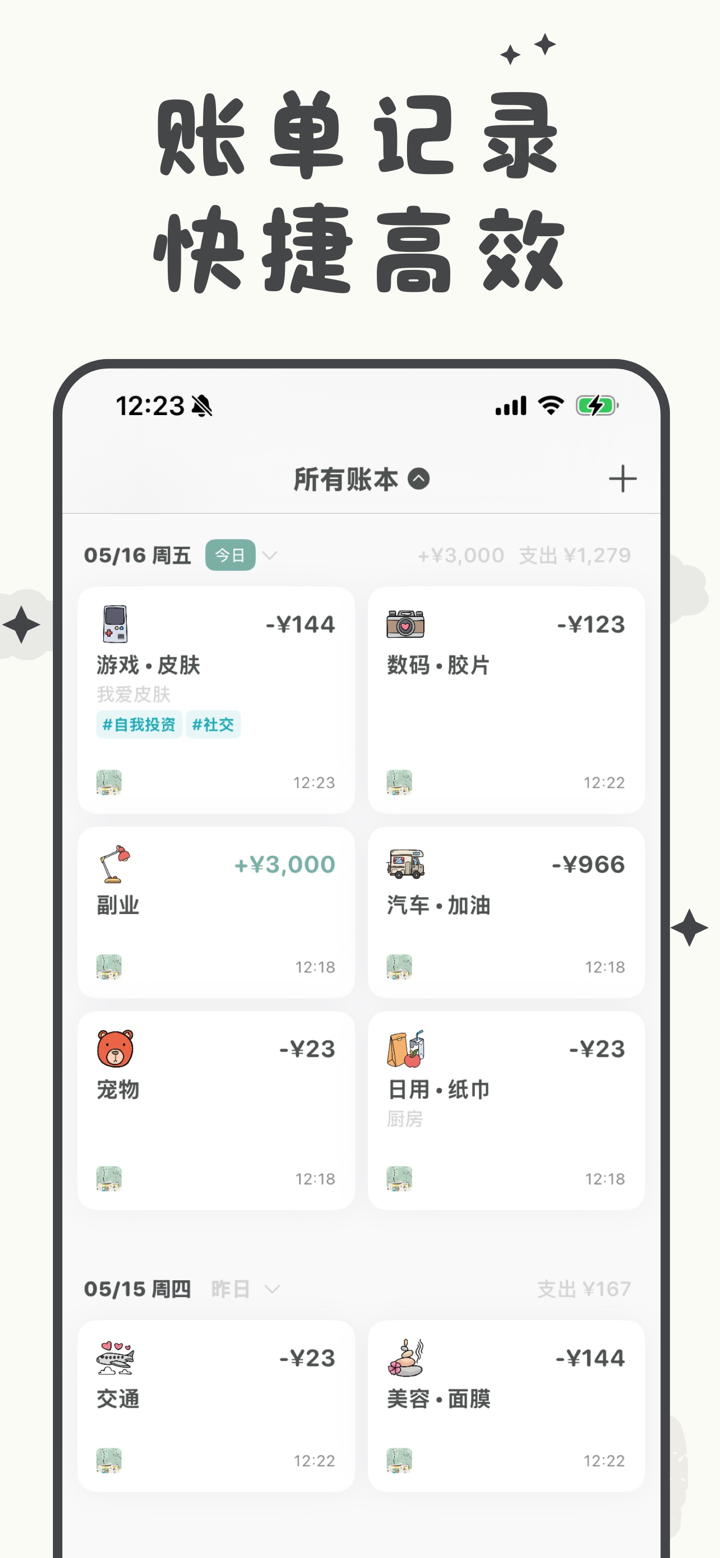
Task: Tap the paper bag icon on 日用·纸巾 card
Action: tap(406, 1049)
